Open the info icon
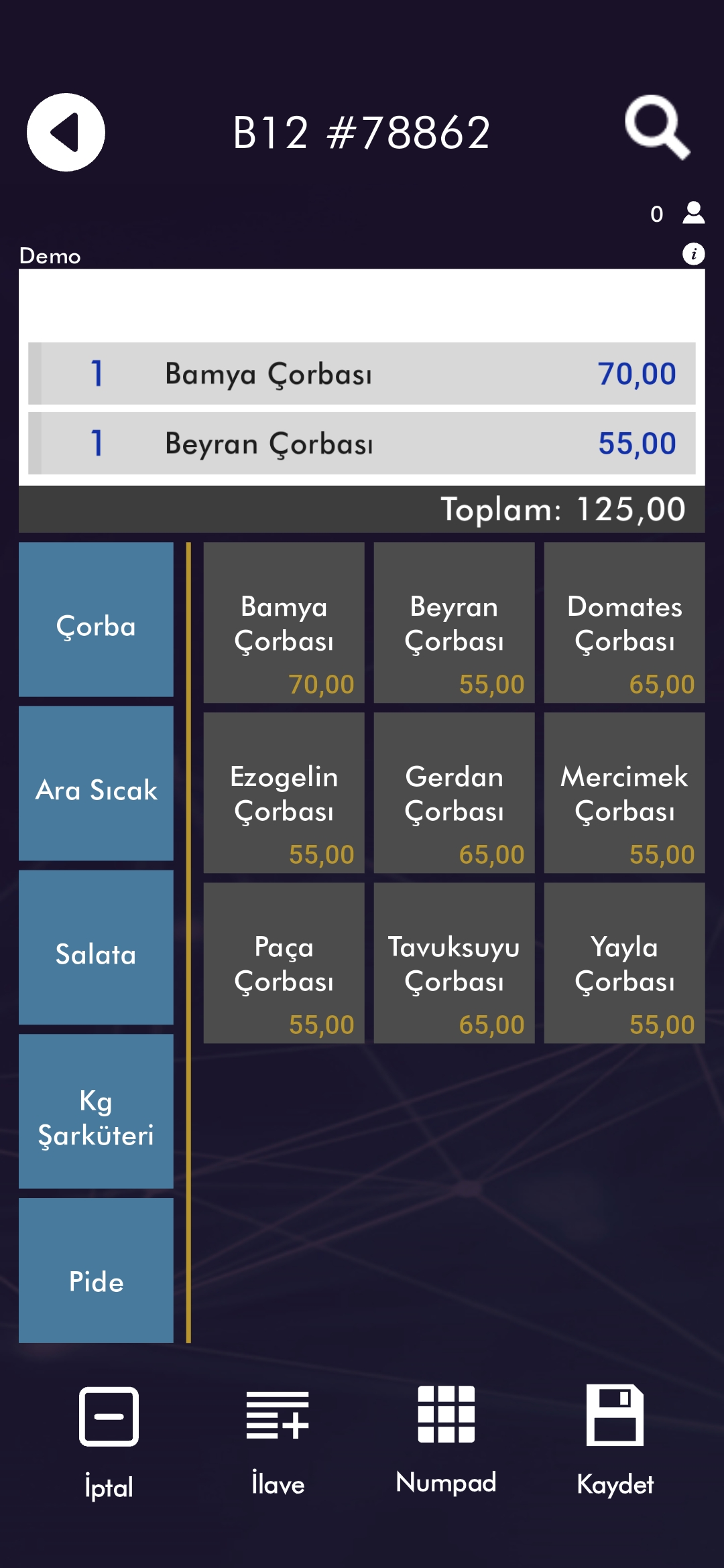724x1568 pixels. click(693, 254)
